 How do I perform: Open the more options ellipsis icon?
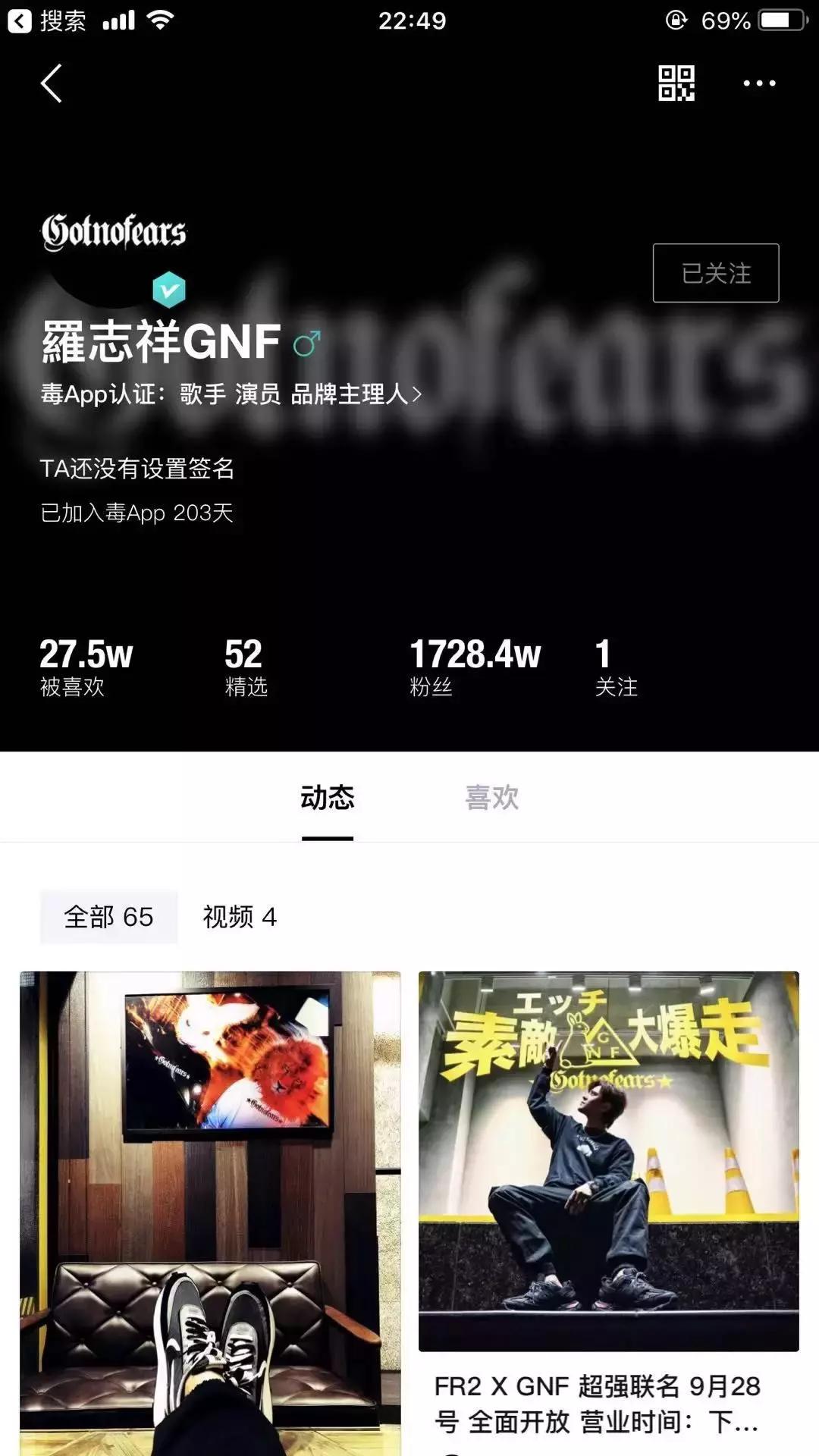tap(758, 85)
